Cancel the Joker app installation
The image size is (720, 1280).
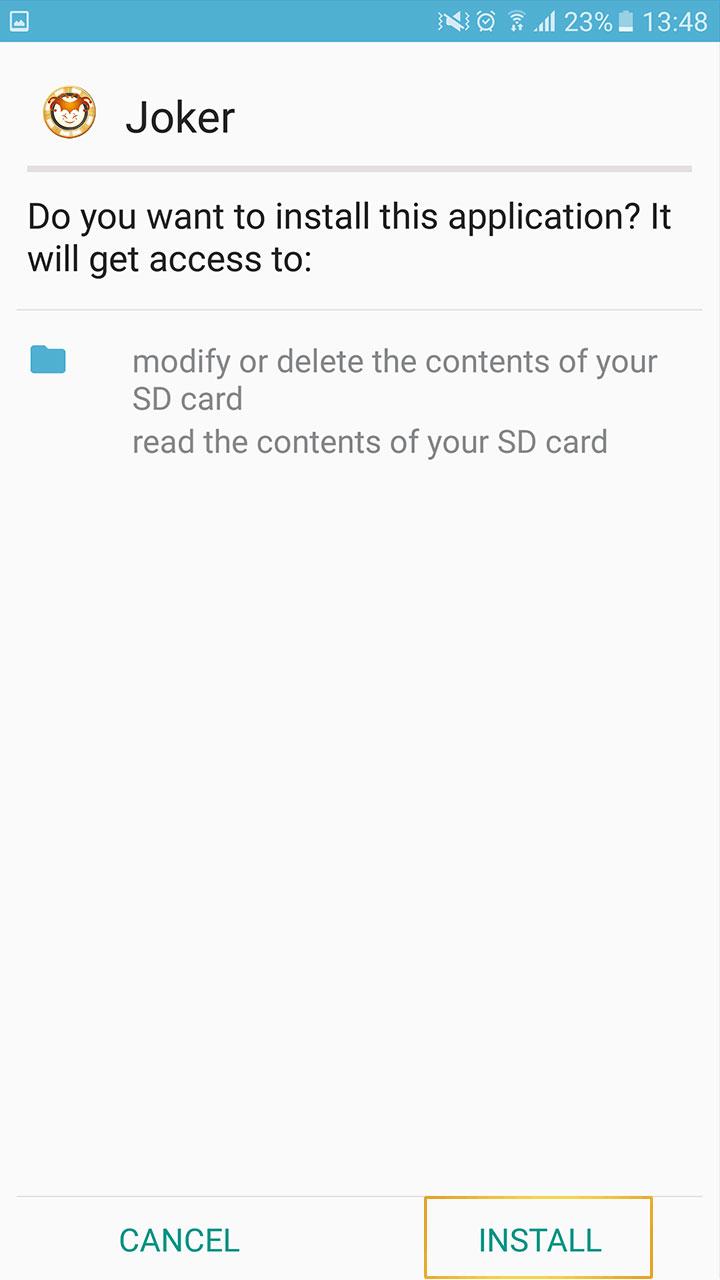(179, 1240)
